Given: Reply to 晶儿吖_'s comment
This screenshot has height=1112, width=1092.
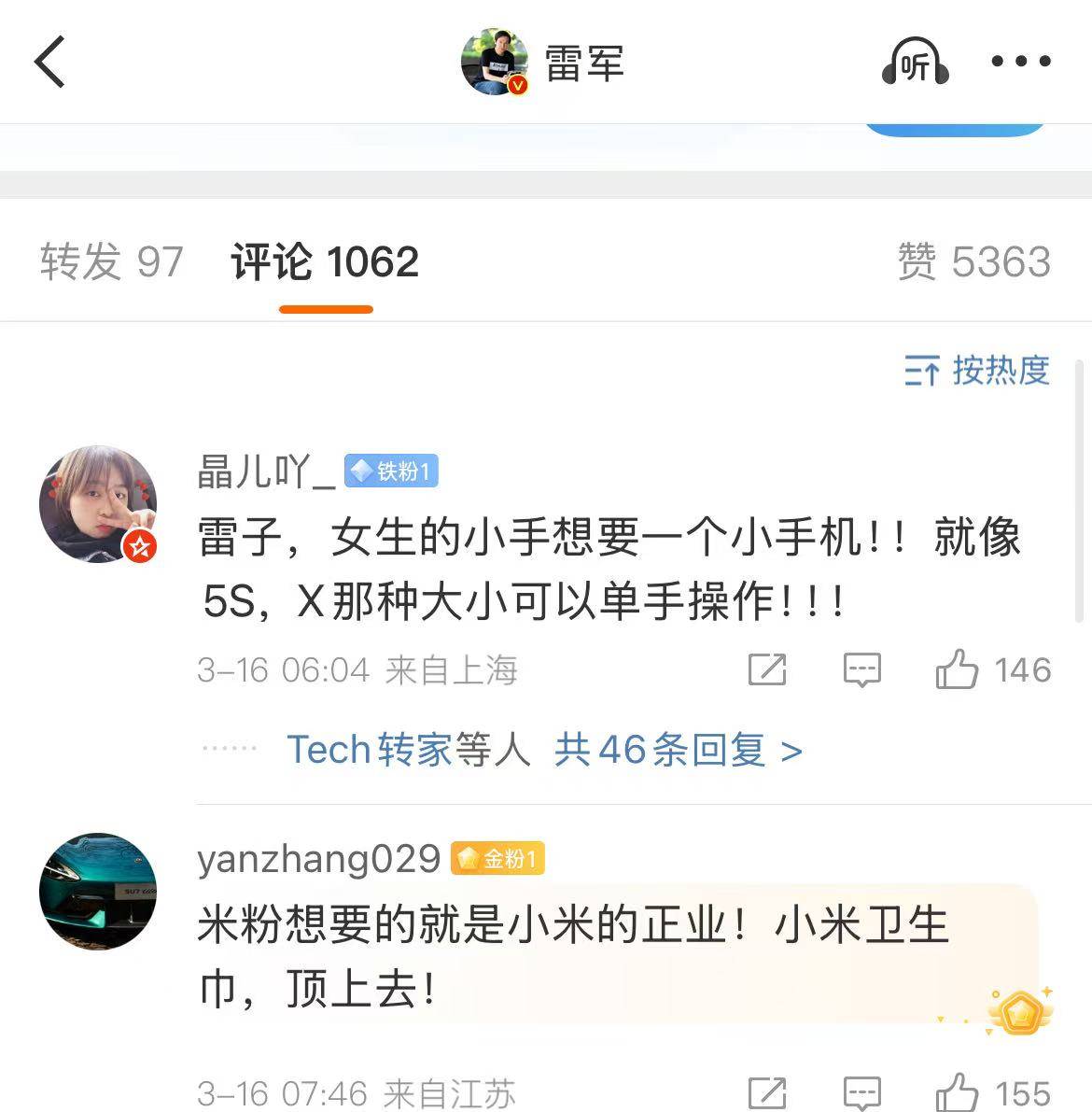Looking at the screenshot, I should click(x=861, y=669).
